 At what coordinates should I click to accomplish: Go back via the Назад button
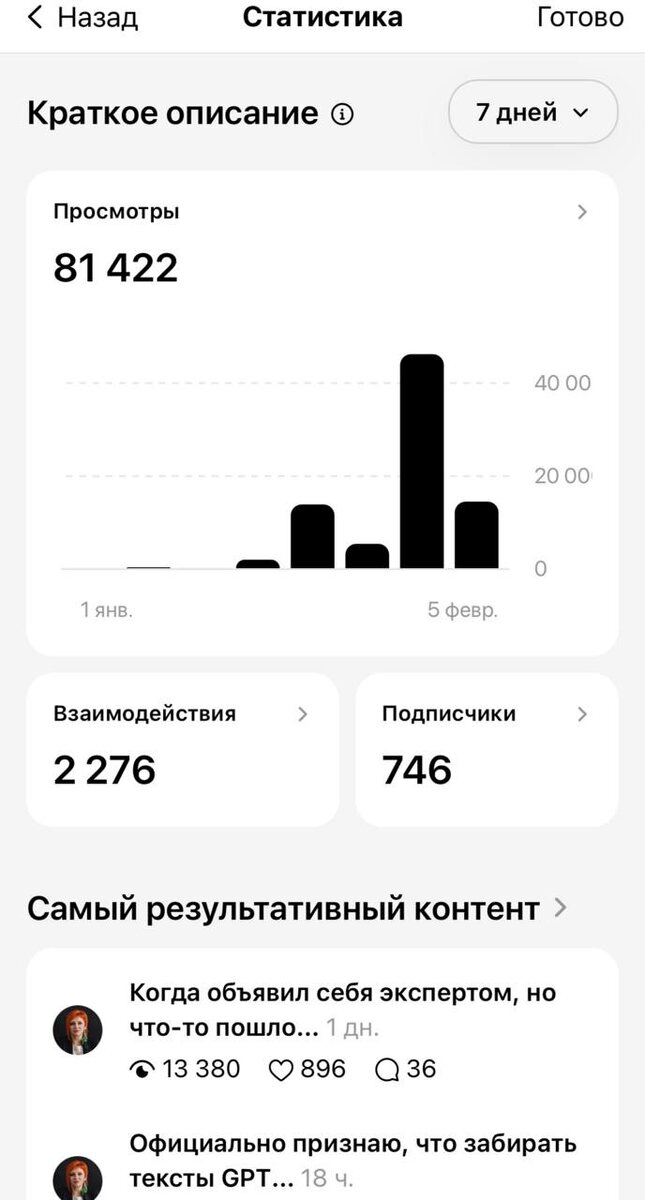click(x=82, y=18)
